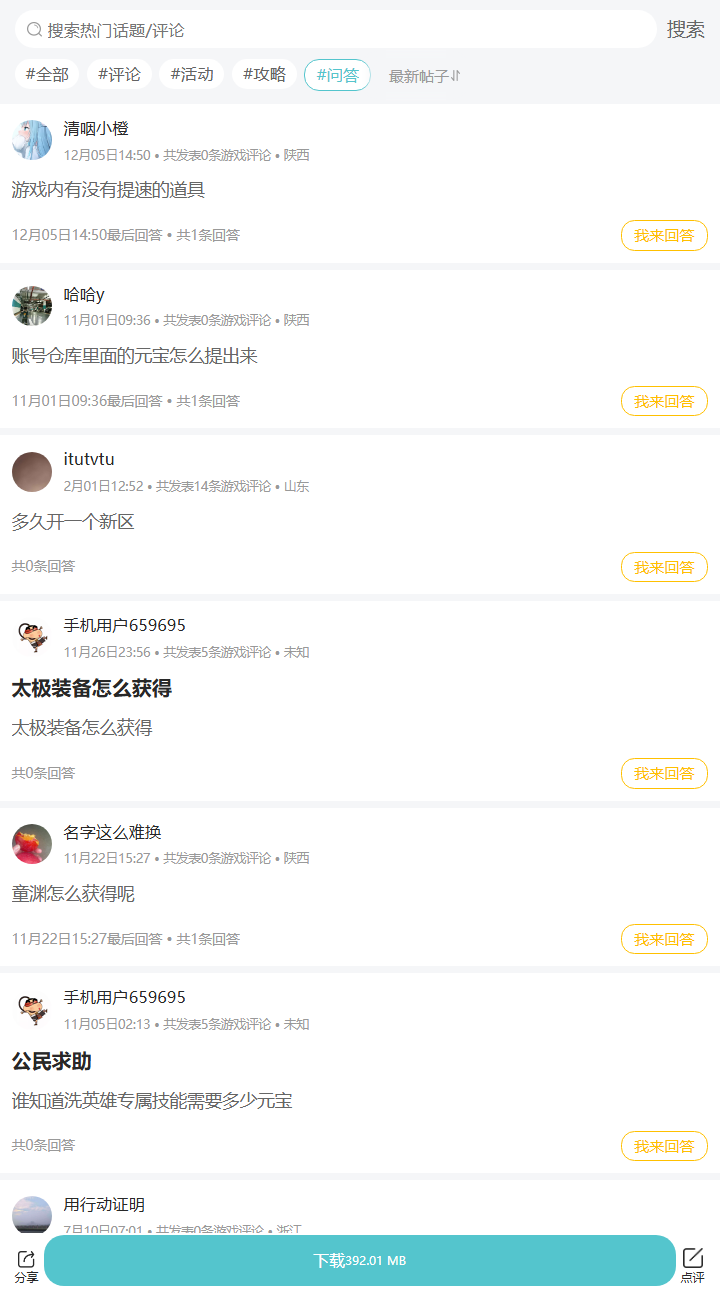
Task: Open avatar of 手机用户659695
Action: coord(32,637)
